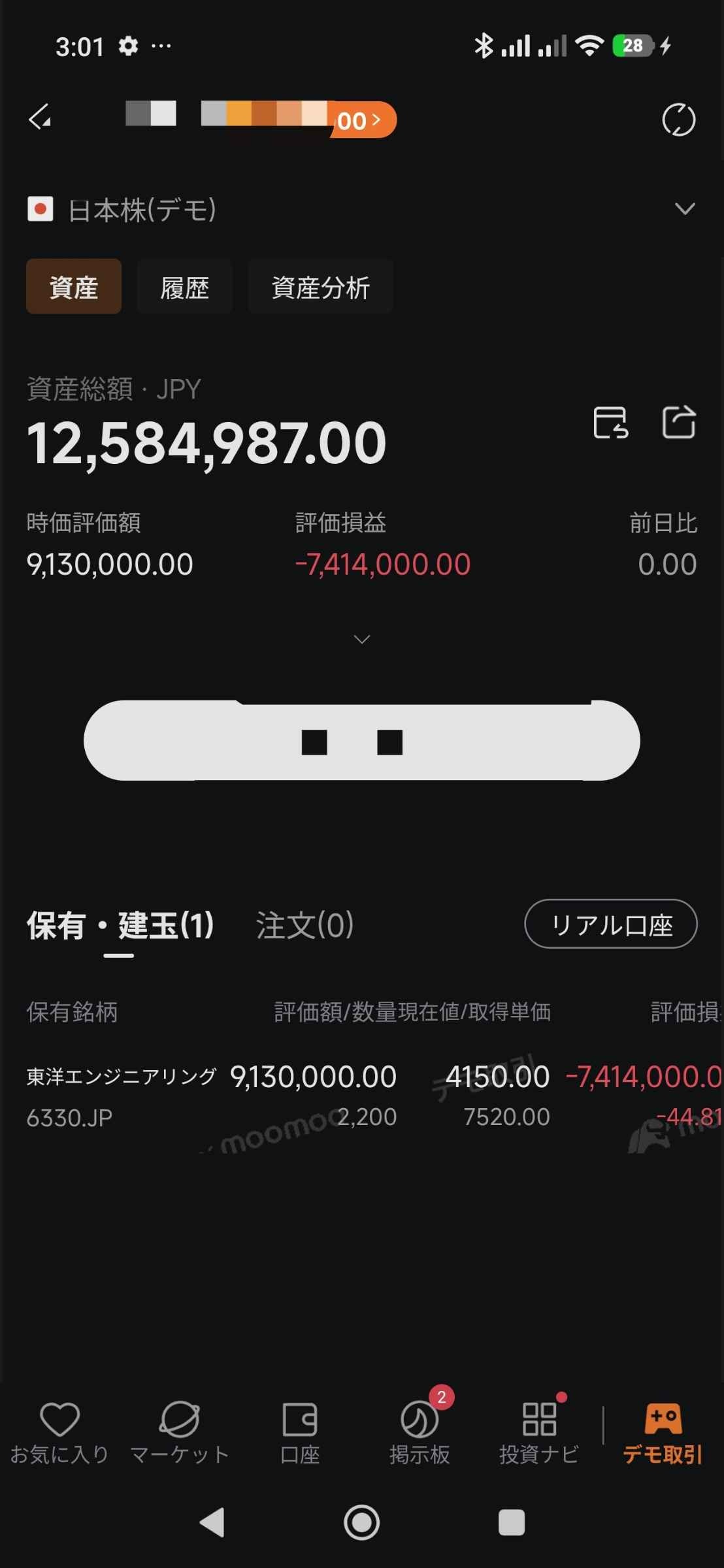Image resolution: width=724 pixels, height=1568 pixels.
Task: Switch to the 履歴 tab
Action: tap(184, 287)
